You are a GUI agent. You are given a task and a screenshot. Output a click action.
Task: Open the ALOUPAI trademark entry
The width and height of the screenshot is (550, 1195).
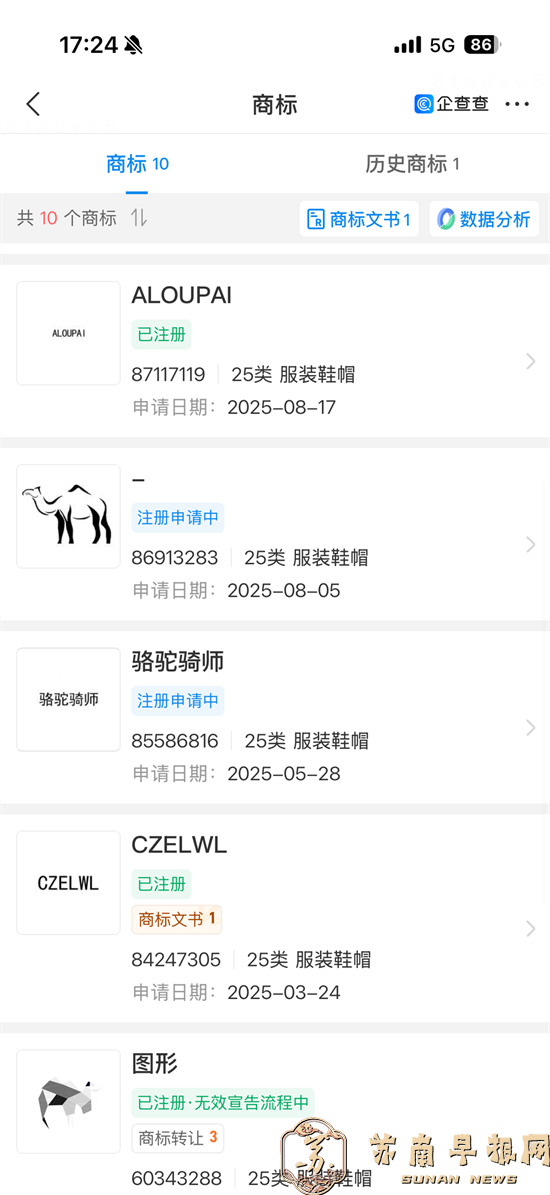coord(275,351)
